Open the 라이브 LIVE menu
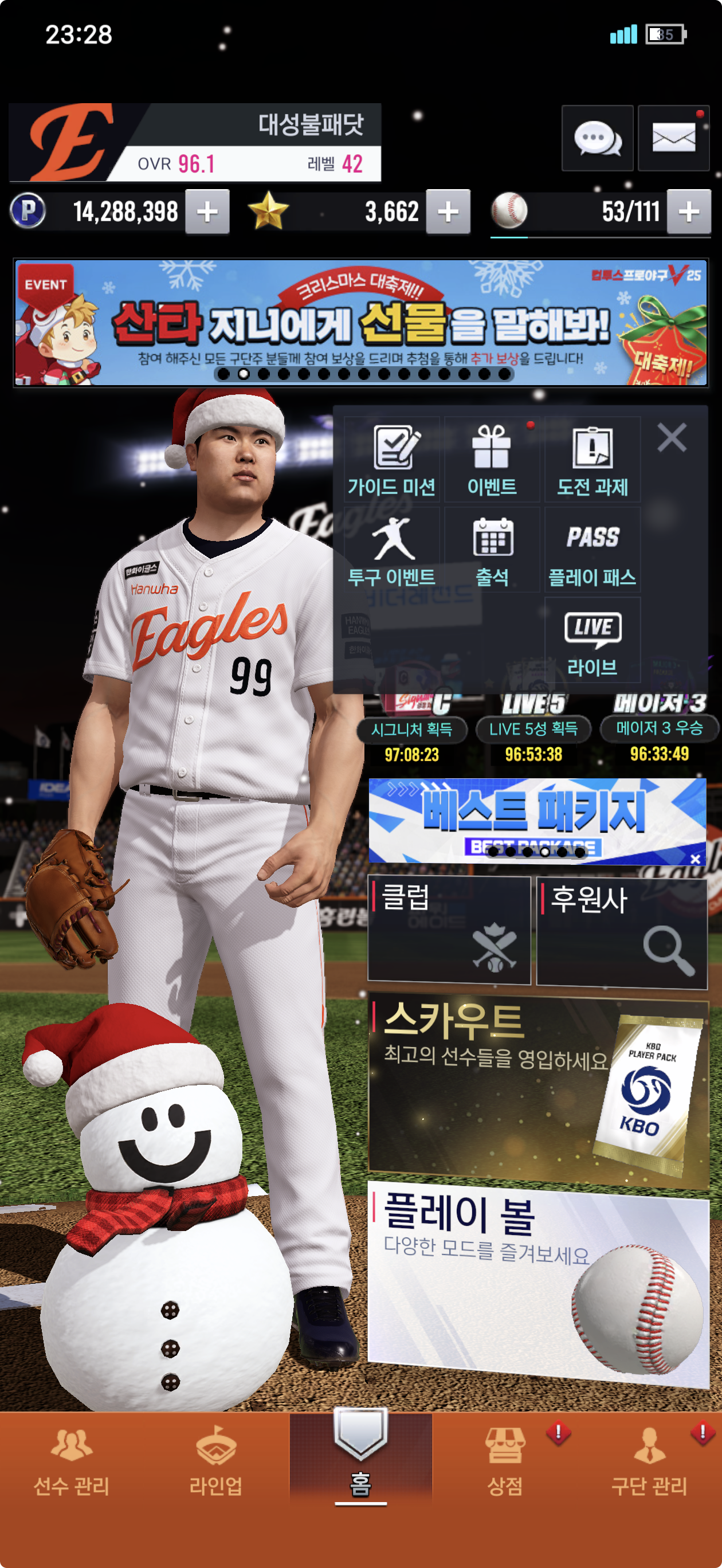Image resolution: width=722 pixels, height=1568 pixels. point(592,640)
